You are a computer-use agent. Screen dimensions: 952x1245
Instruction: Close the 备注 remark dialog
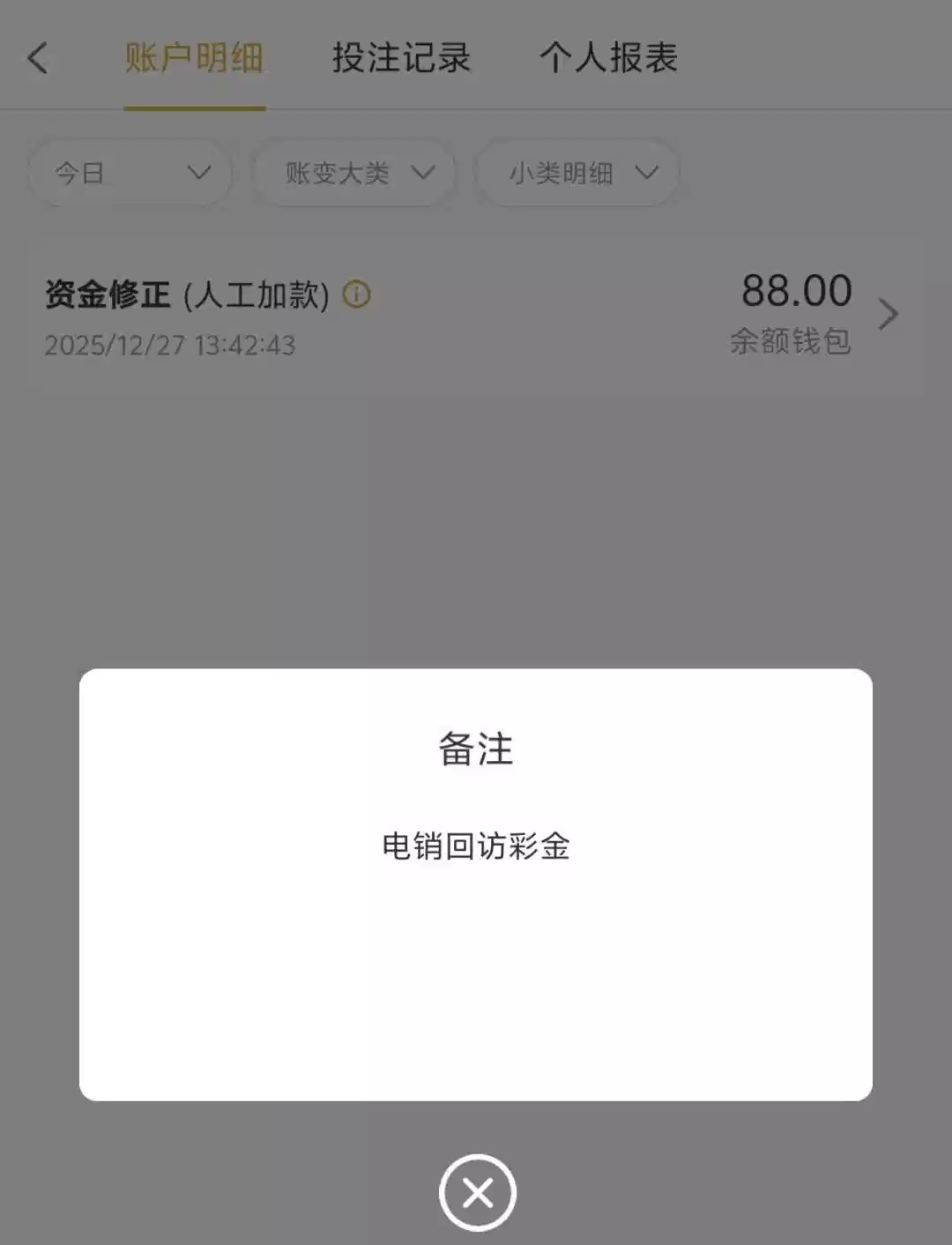coord(477,1193)
